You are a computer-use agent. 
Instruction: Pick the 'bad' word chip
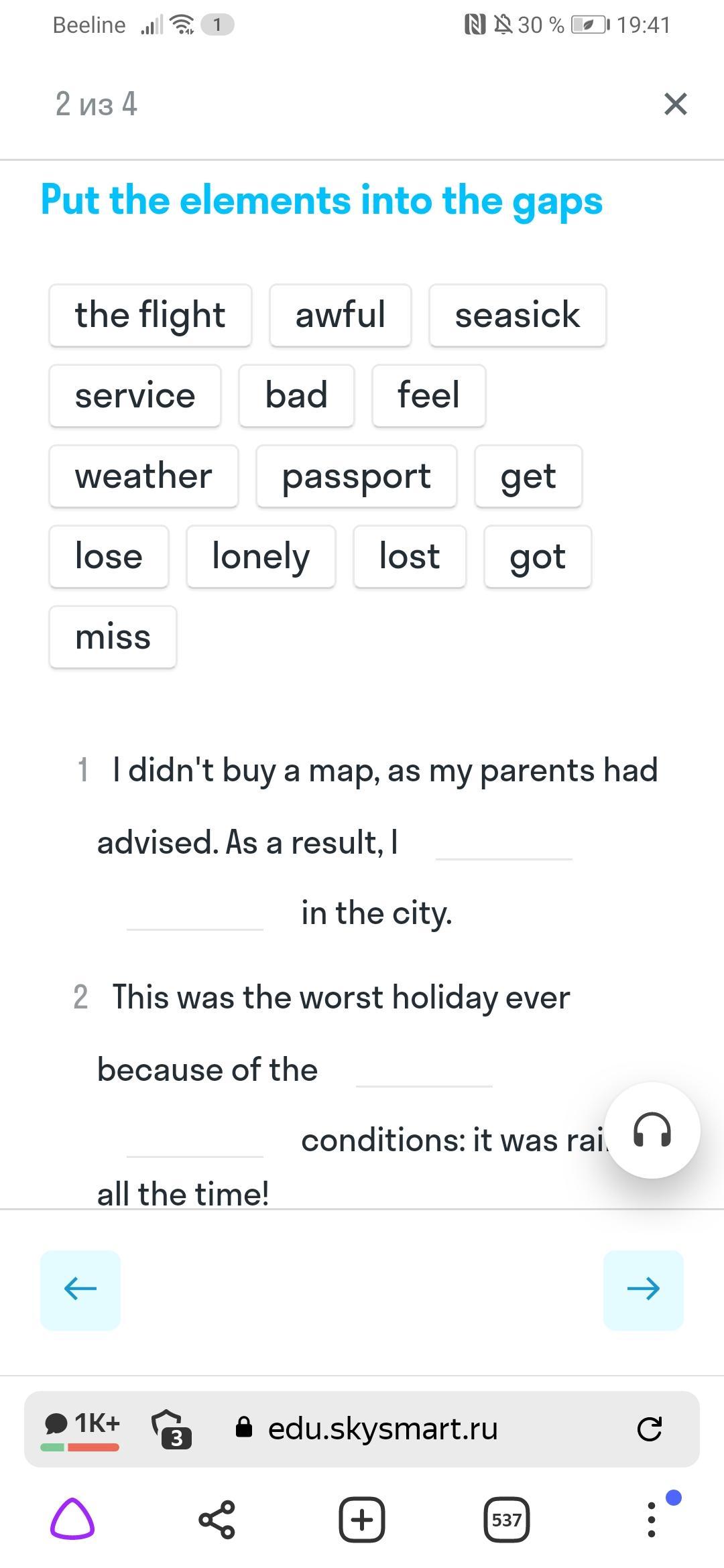coord(296,395)
